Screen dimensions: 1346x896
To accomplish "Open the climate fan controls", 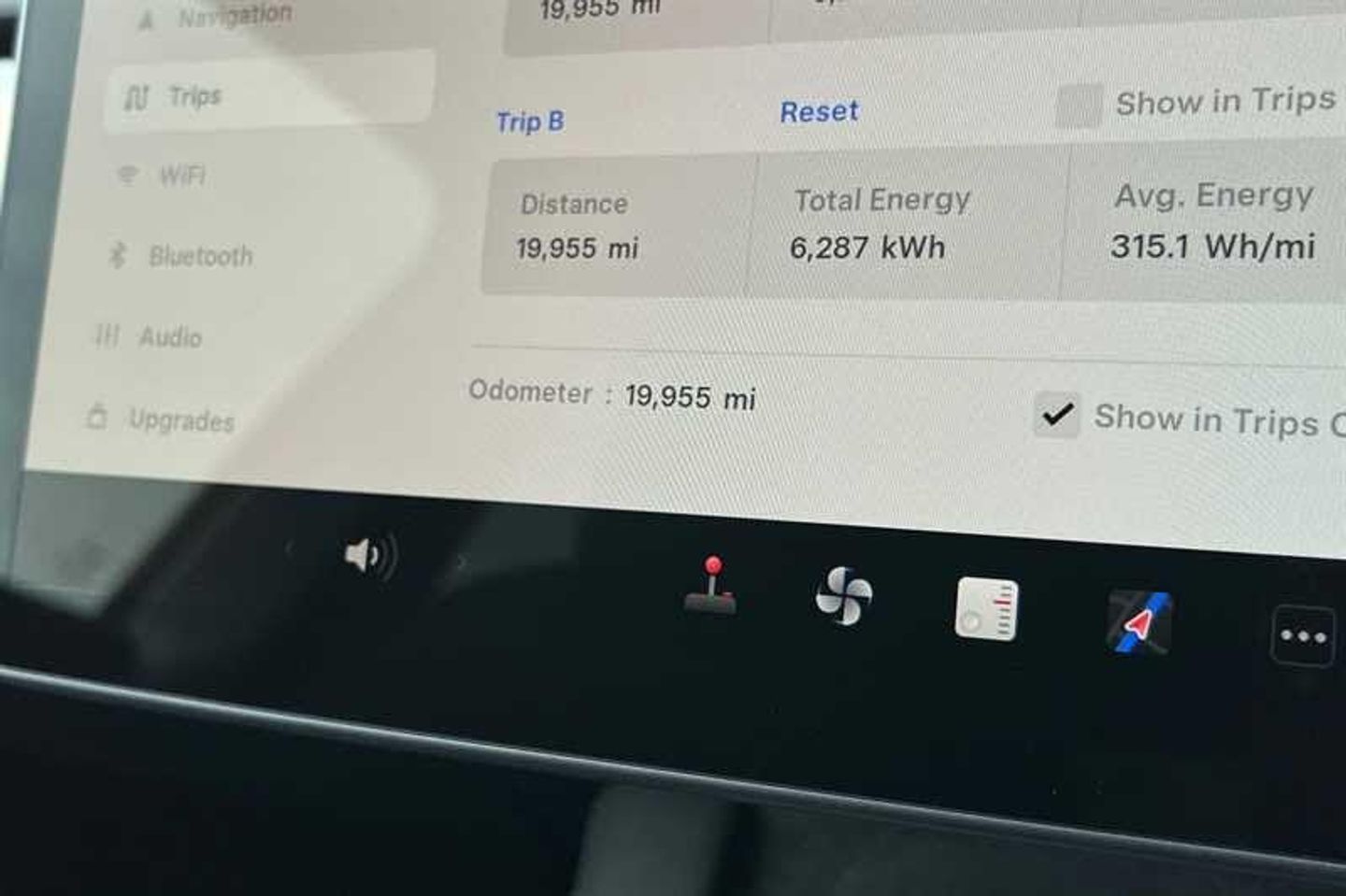I will click(x=843, y=595).
